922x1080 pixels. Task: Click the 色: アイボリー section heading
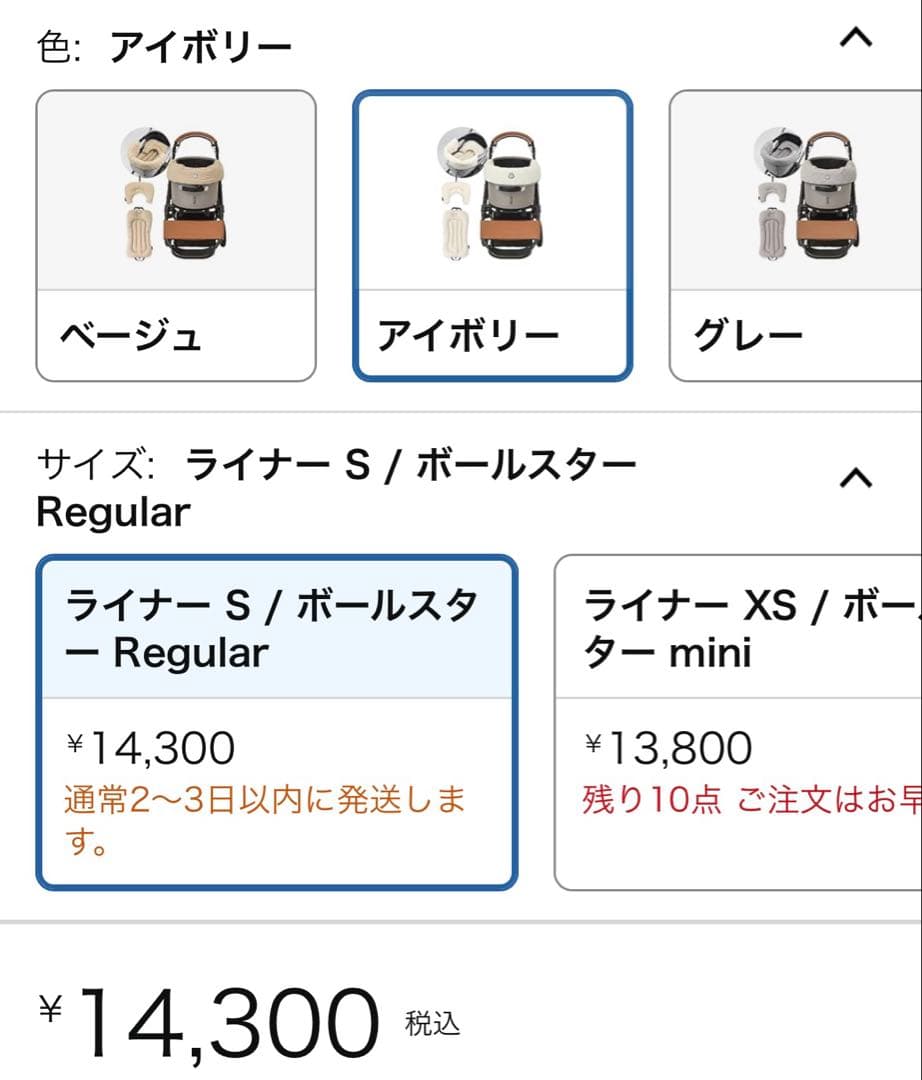165,42
